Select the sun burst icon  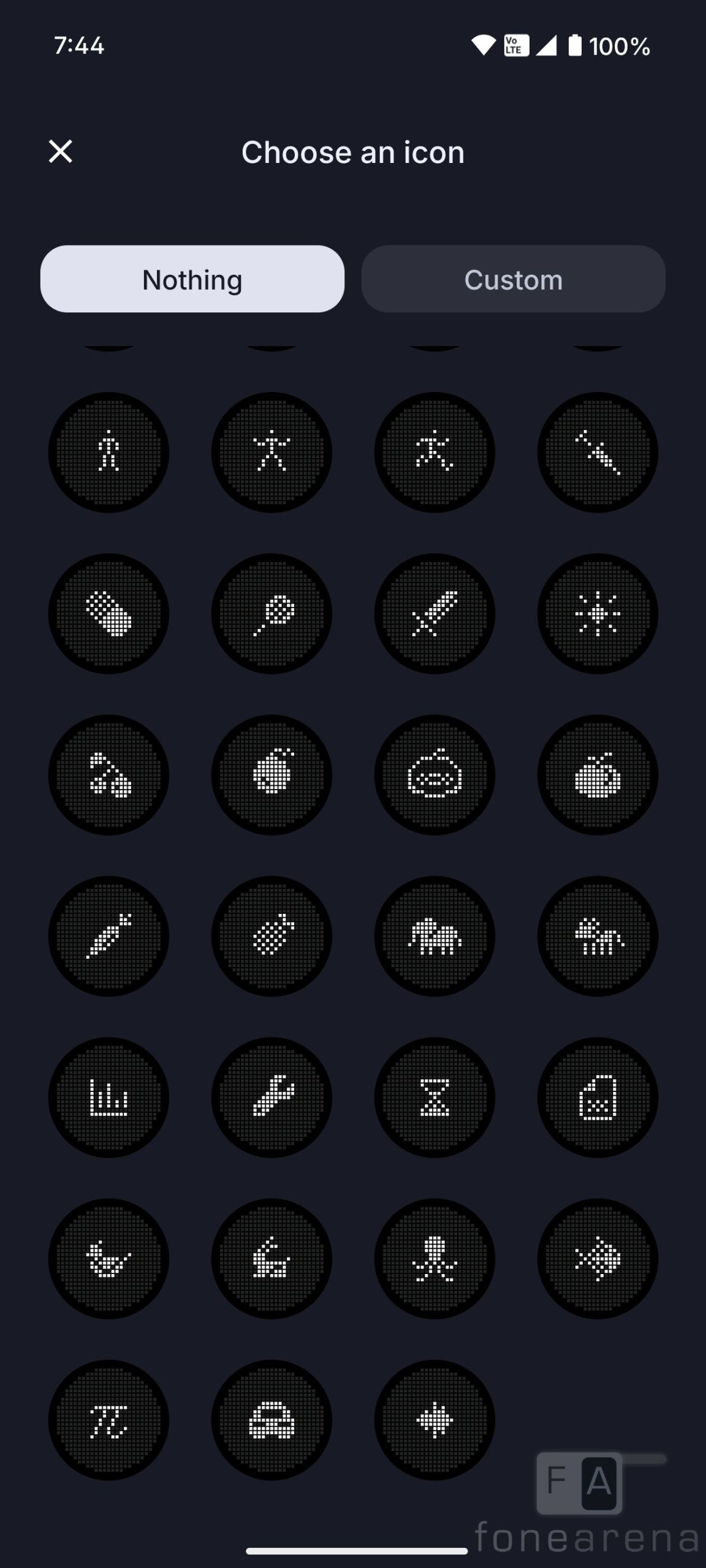click(598, 614)
